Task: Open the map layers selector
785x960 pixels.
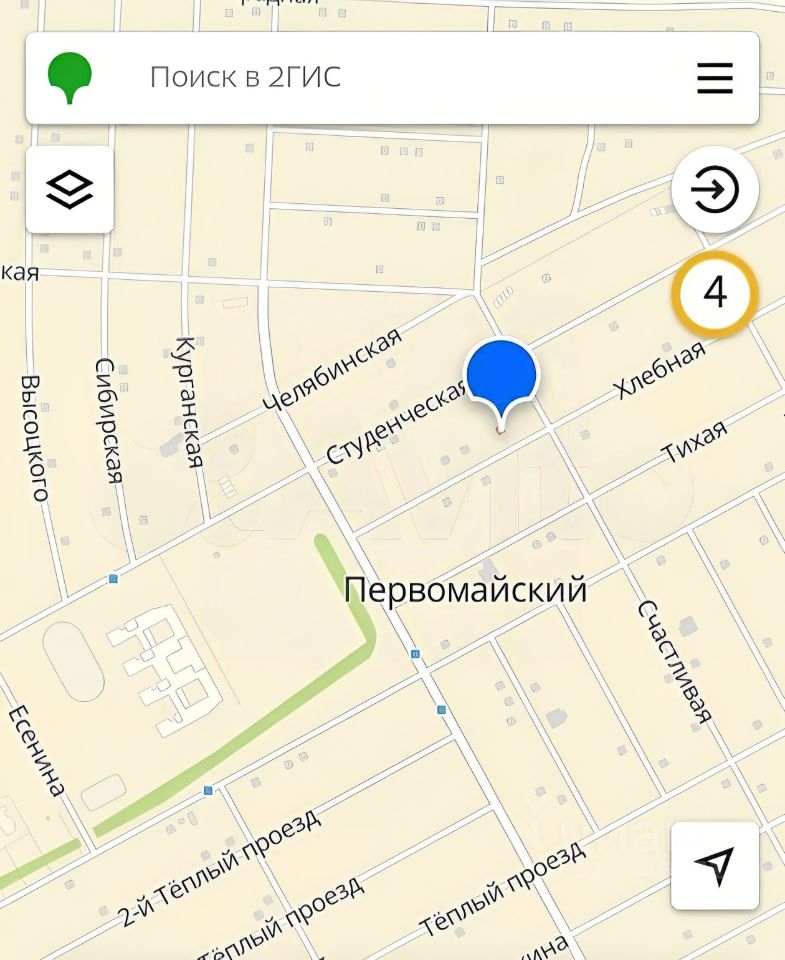Action: click(x=70, y=189)
